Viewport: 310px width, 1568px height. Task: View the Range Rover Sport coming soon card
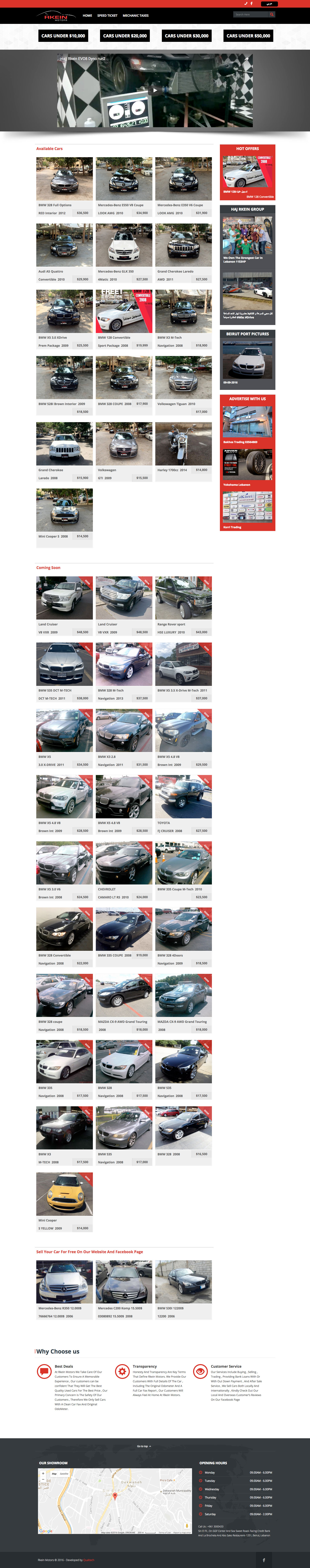(x=184, y=598)
